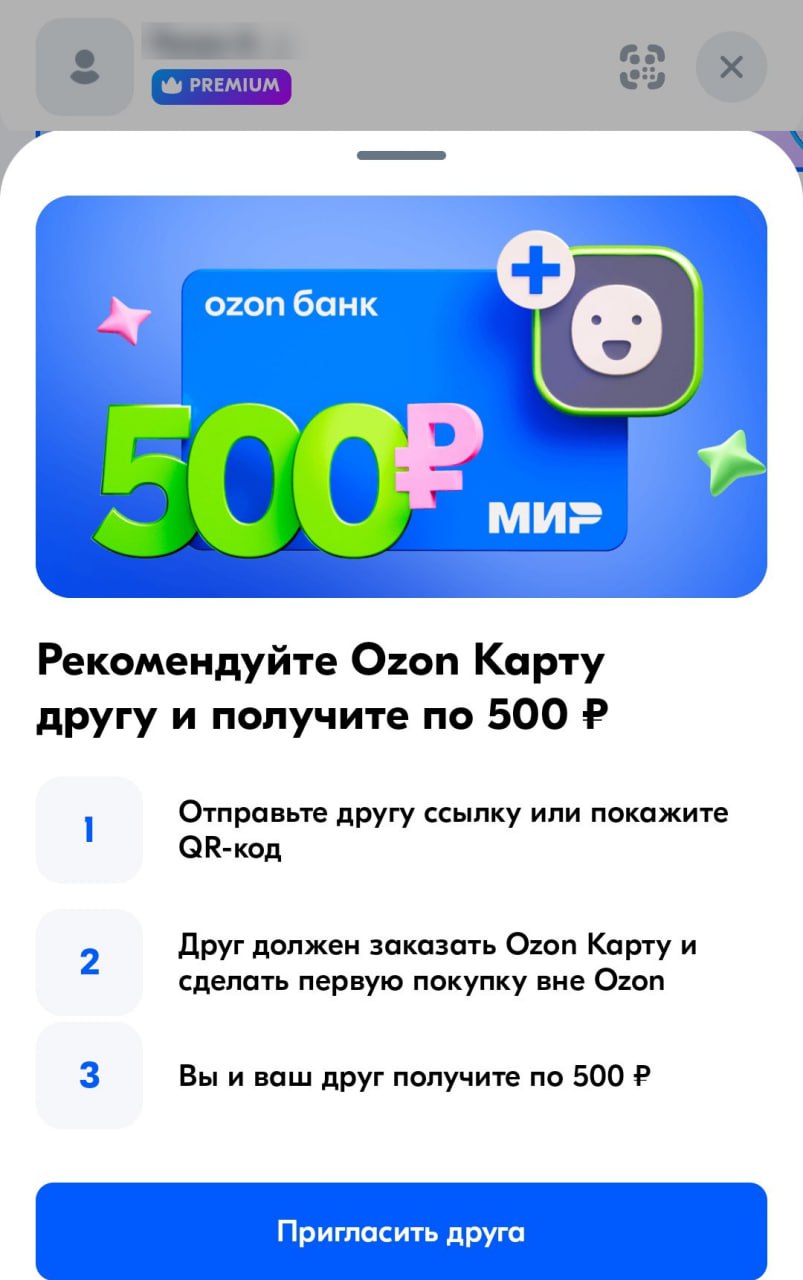Close the screen with the X button
803x1280 pixels.
click(731, 67)
